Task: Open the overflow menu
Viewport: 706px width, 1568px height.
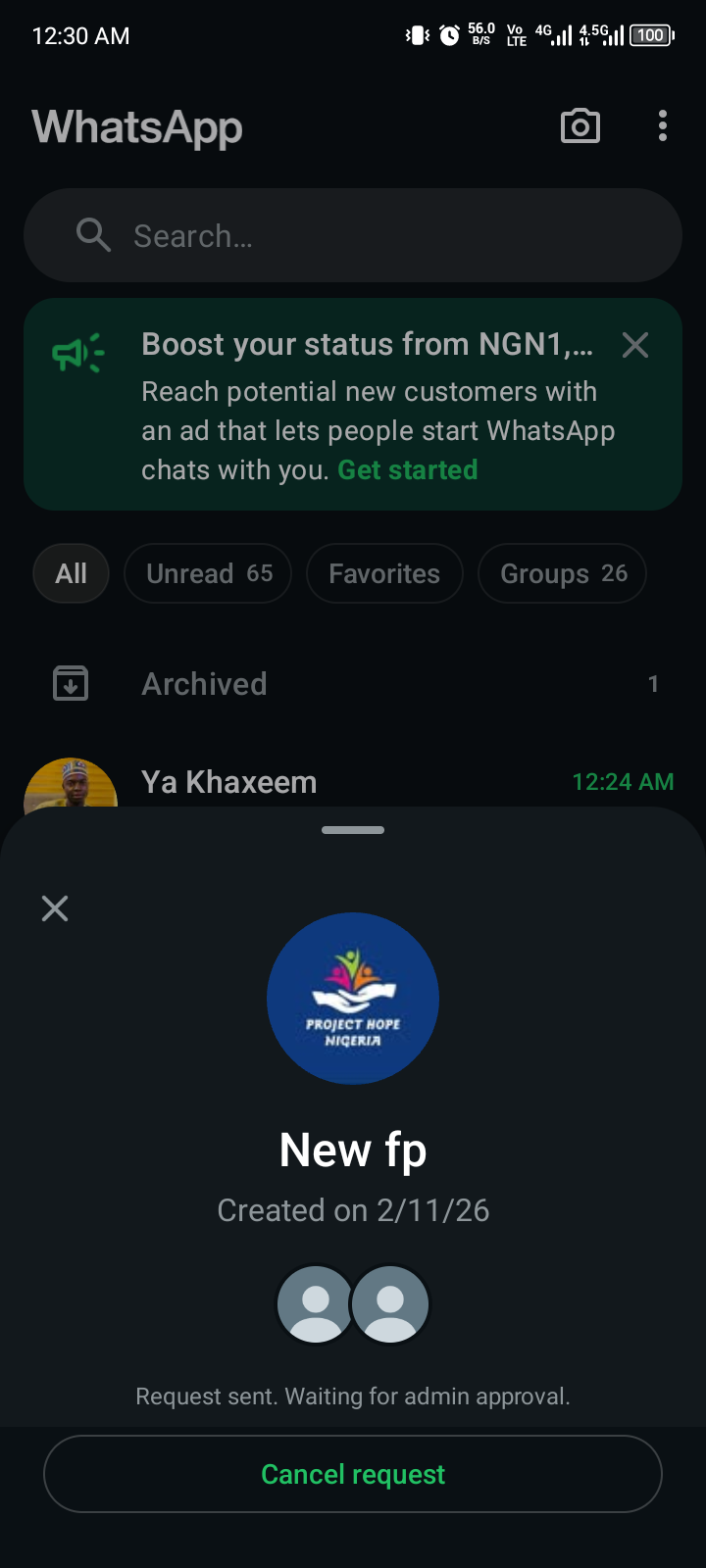Action: [663, 126]
